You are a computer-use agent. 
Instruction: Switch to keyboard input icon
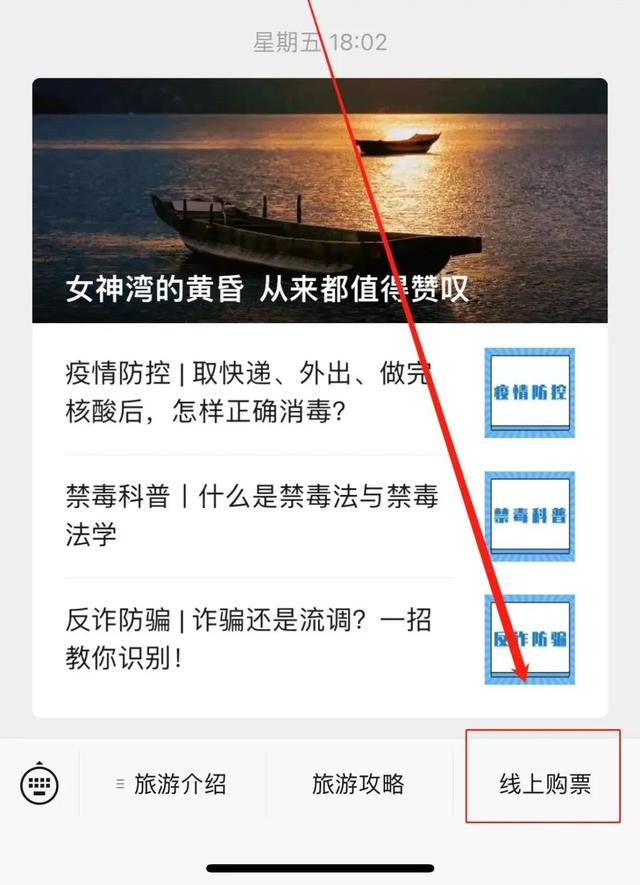pyautogui.click(x=39, y=785)
